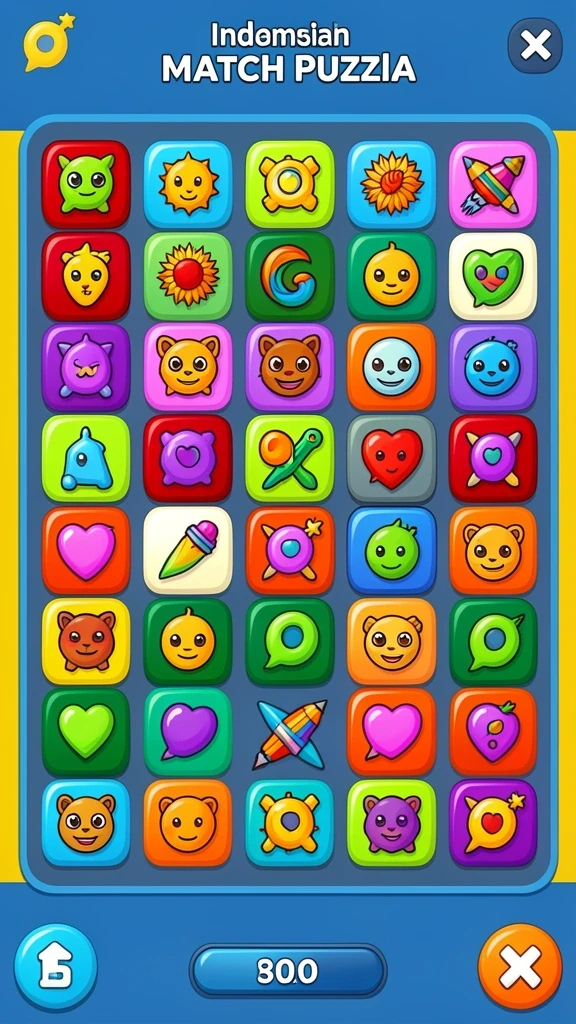Screen dimensions: 576x1024
Task: Pick the yellow cat on red tile
Action: coord(86,276)
